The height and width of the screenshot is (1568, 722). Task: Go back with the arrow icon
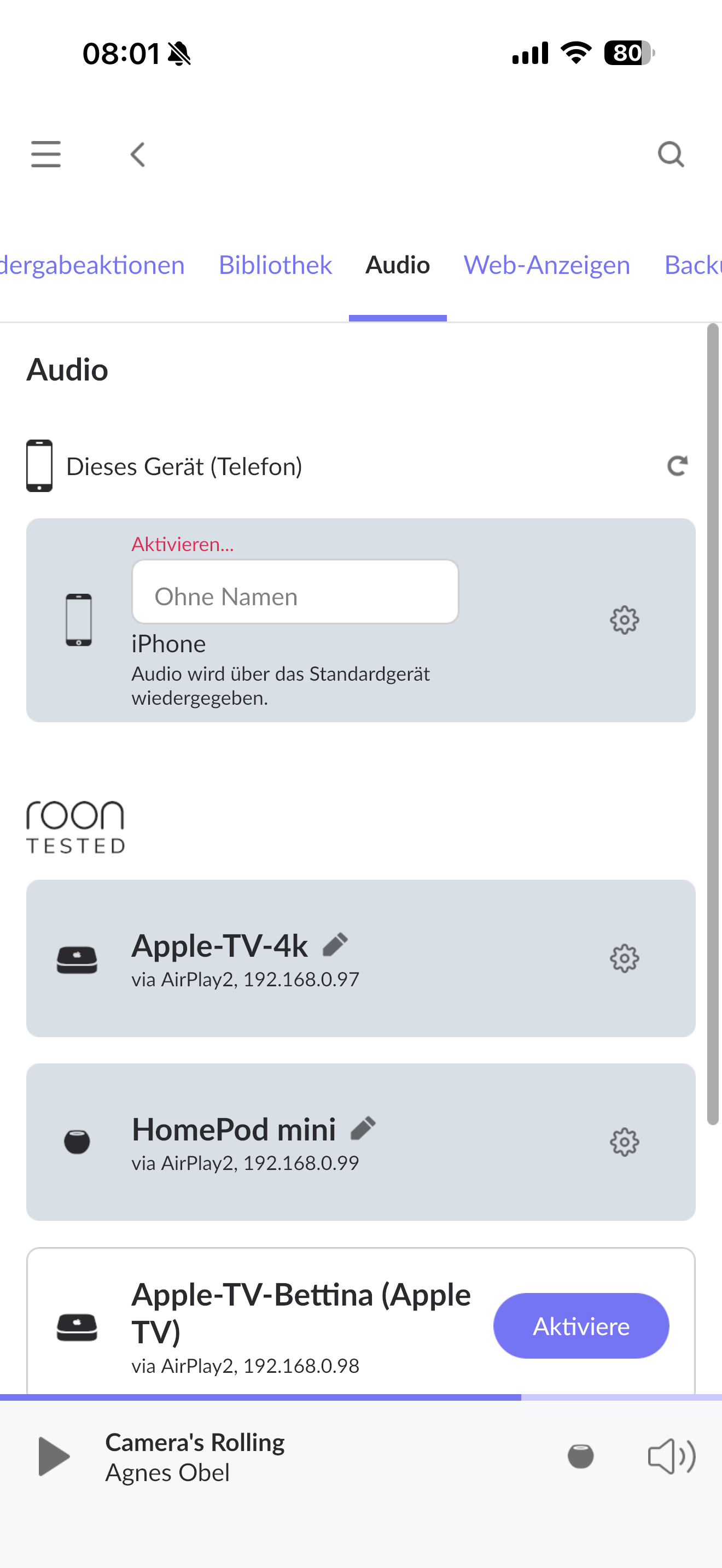138,155
